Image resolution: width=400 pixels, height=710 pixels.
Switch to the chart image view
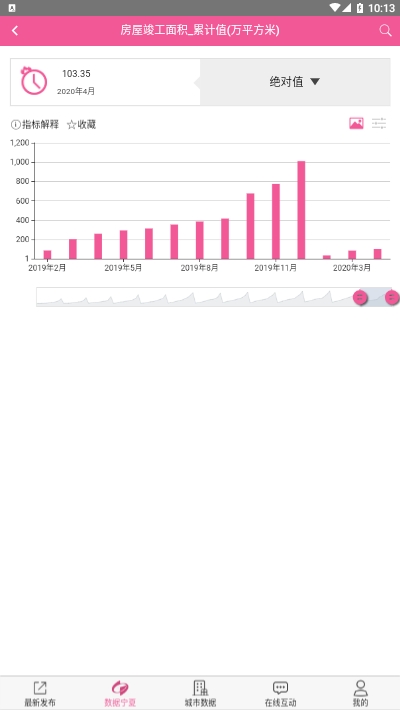356,123
